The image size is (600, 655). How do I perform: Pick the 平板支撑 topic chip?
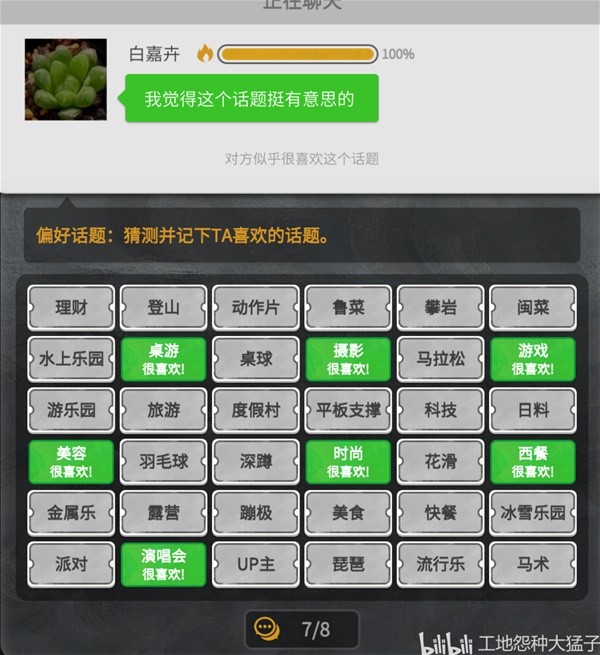(x=348, y=410)
